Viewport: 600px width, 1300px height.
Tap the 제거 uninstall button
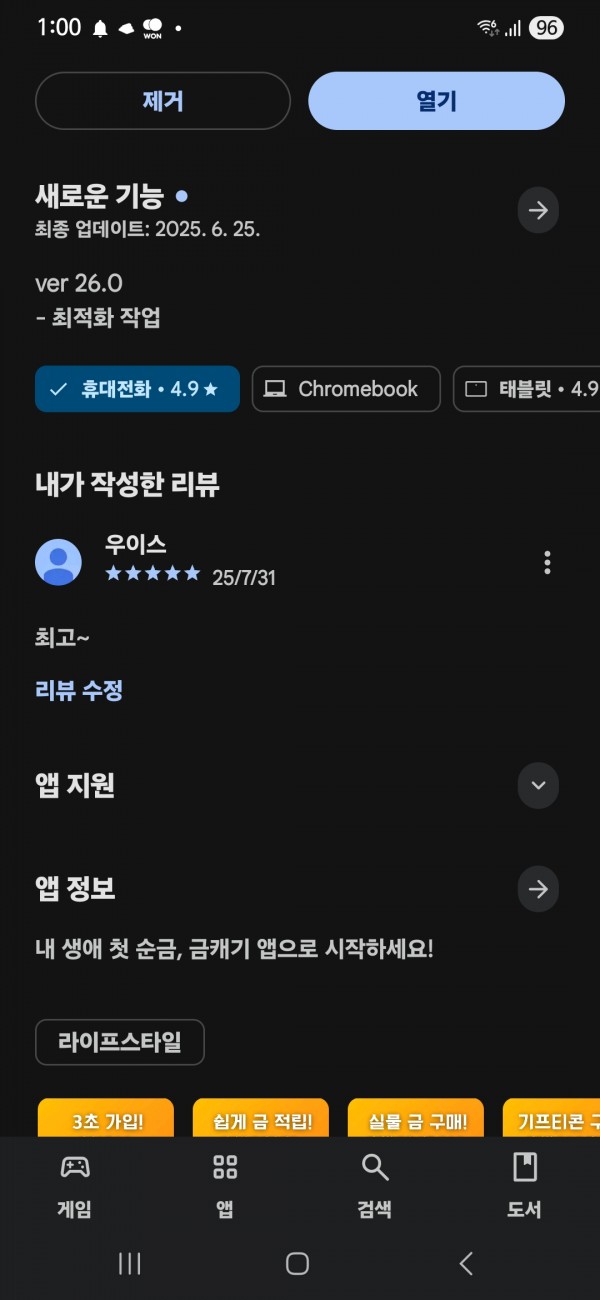coord(163,101)
